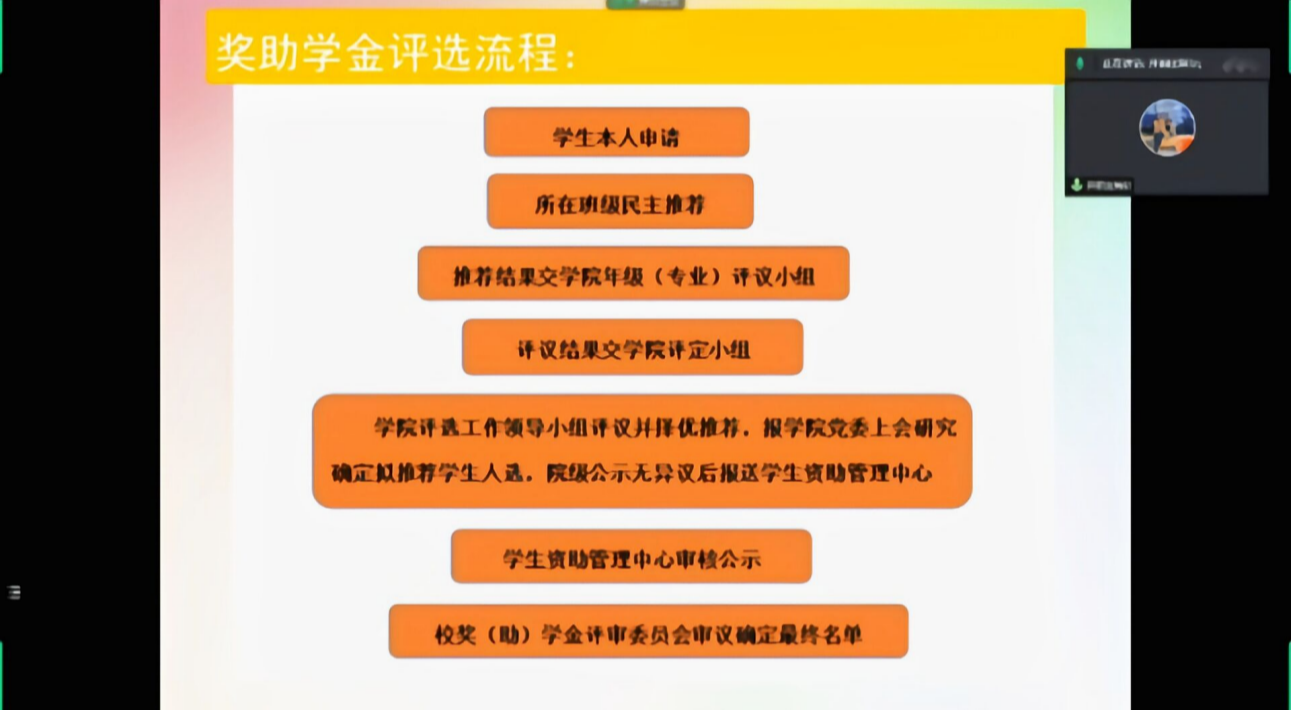
Task: Open the green meeting status pill
Action: click(x=645, y=4)
